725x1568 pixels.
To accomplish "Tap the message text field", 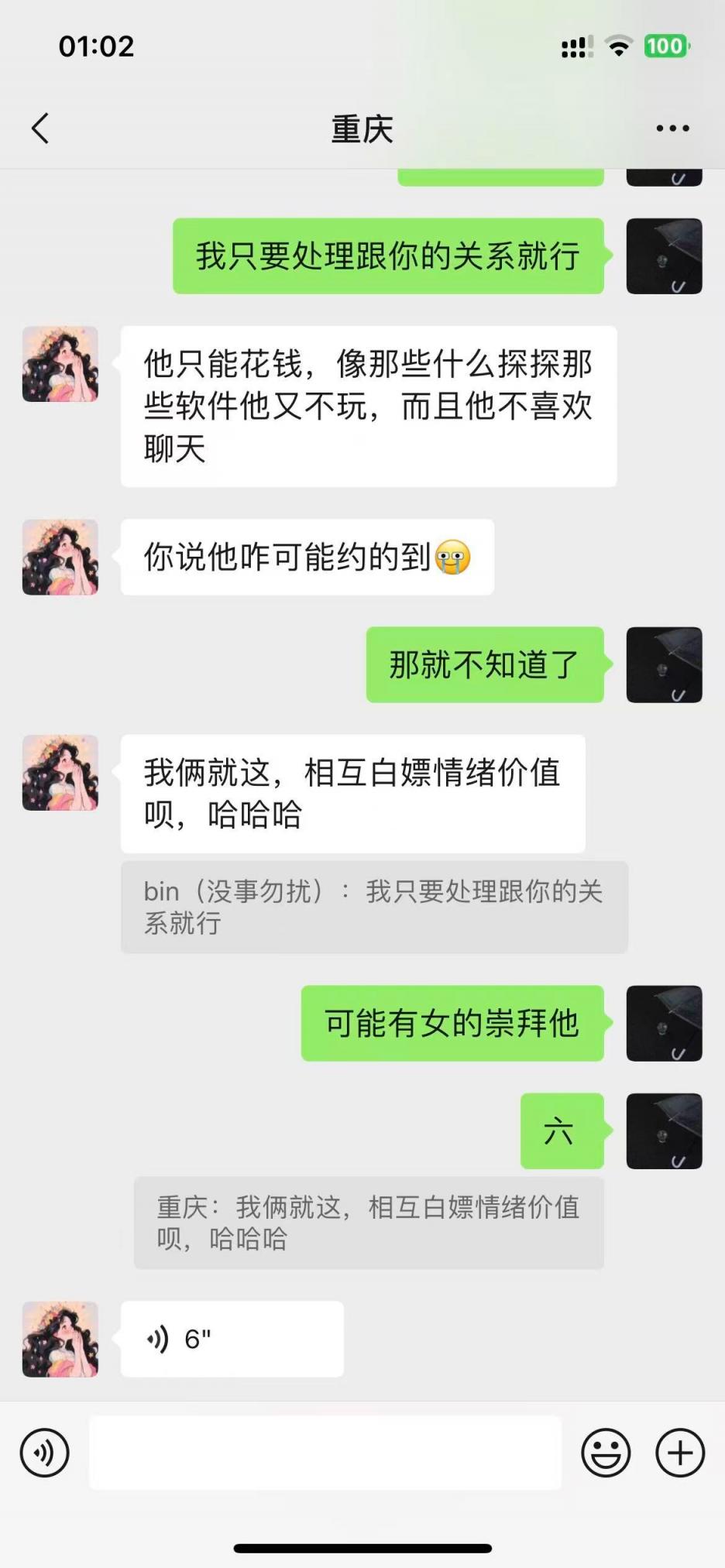I will tap(325, 1453).
